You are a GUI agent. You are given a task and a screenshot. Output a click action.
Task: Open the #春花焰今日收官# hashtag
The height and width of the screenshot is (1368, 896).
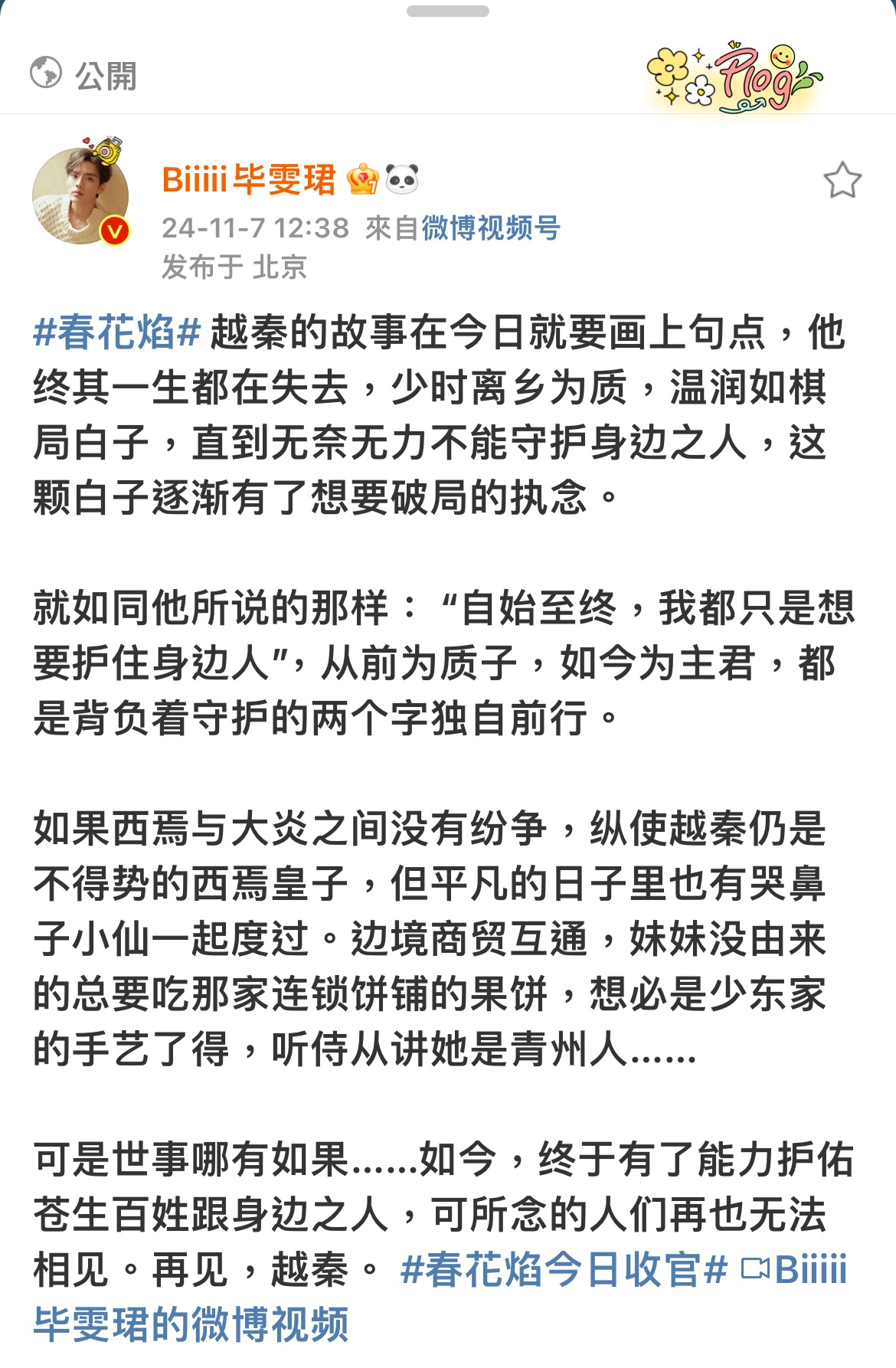pyautogui.click(x=563, y=1271)
